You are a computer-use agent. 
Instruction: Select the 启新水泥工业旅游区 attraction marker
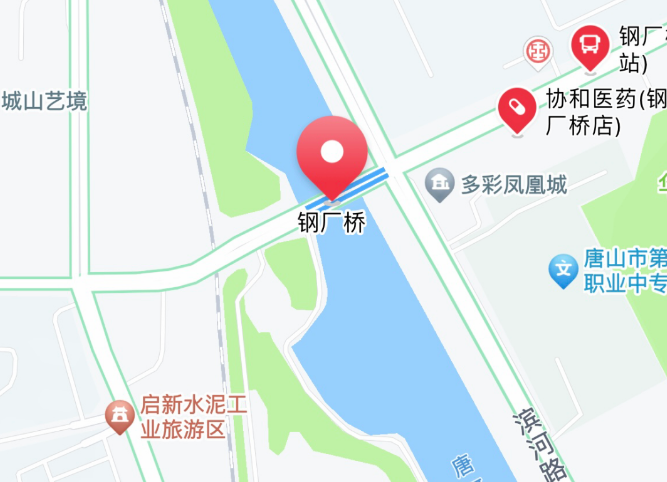pos(120,415)
